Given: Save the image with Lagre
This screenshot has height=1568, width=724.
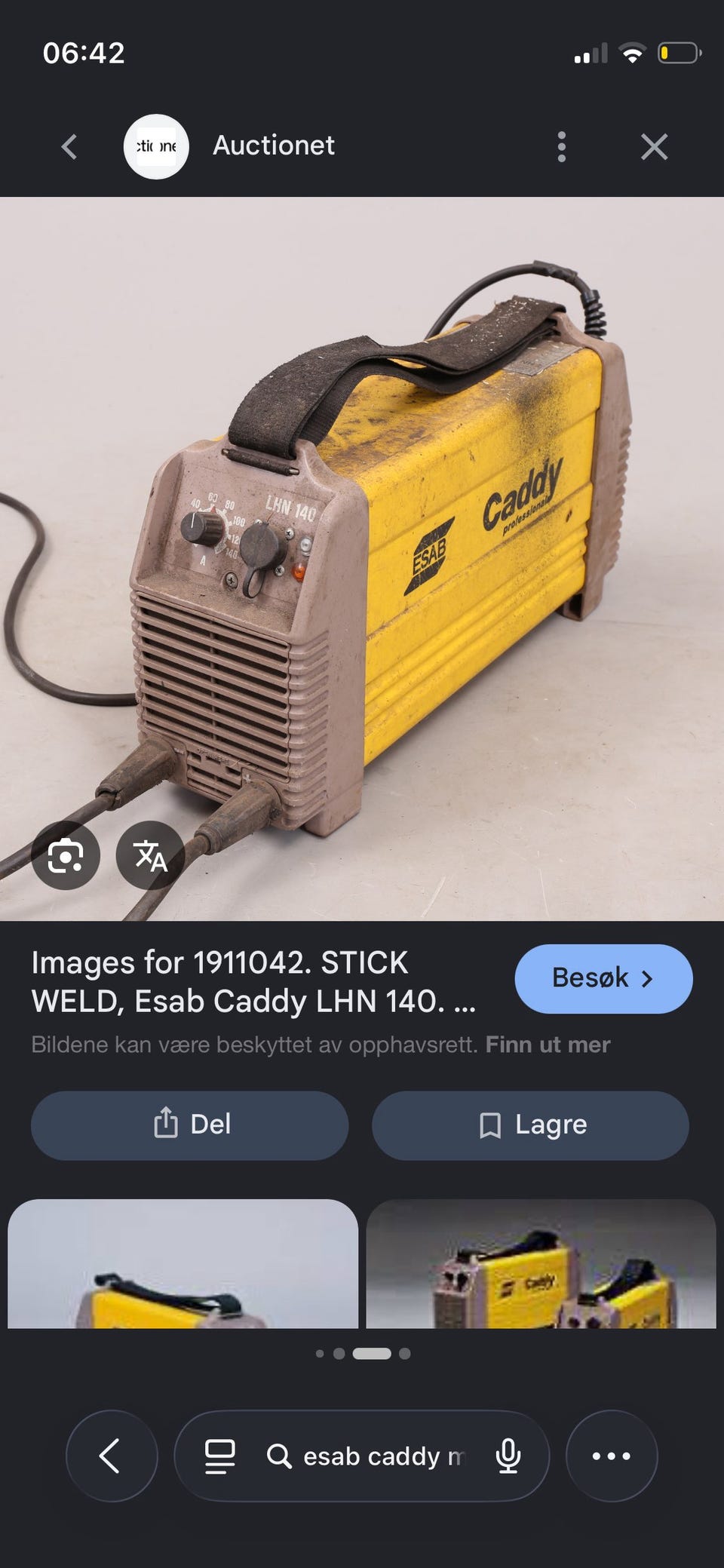Looking at the screenshot, I should pos(530,1125).
